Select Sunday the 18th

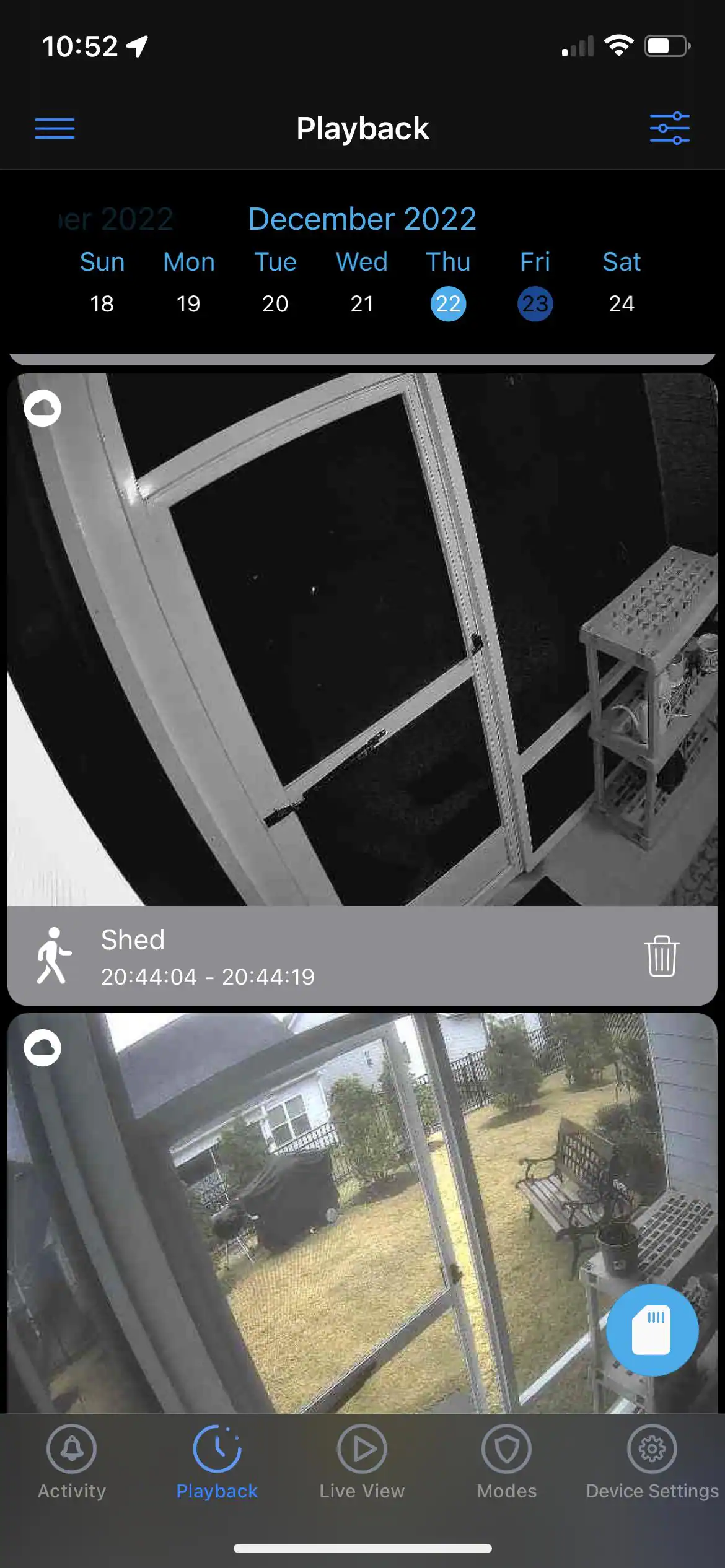[x=102, y=304]
